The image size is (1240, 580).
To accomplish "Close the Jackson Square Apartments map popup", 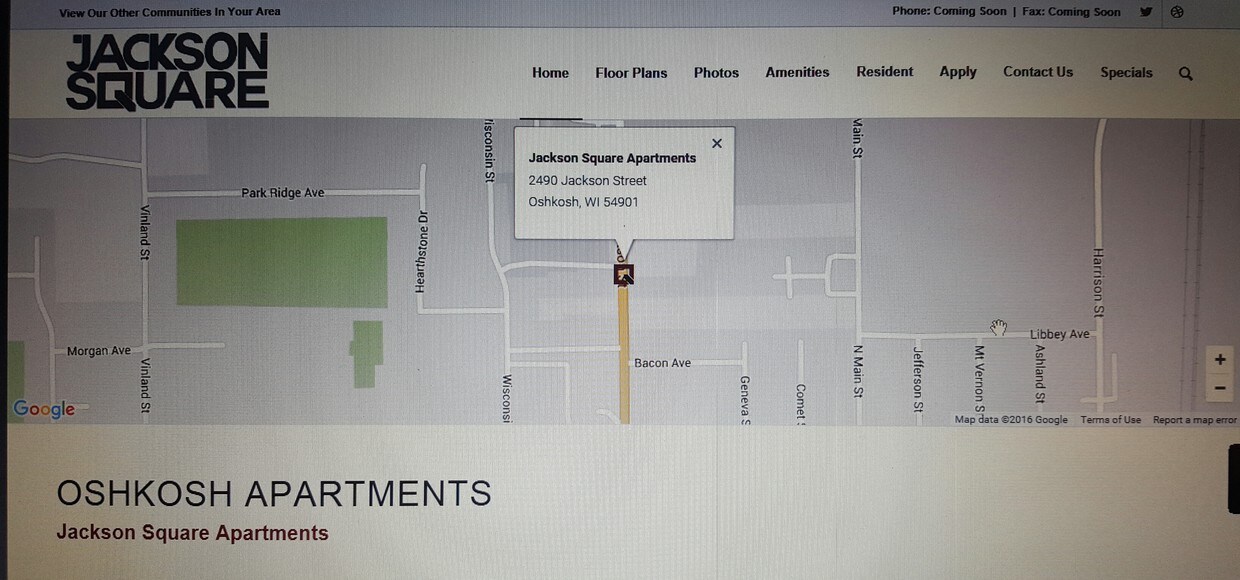I will pos(716,143).
